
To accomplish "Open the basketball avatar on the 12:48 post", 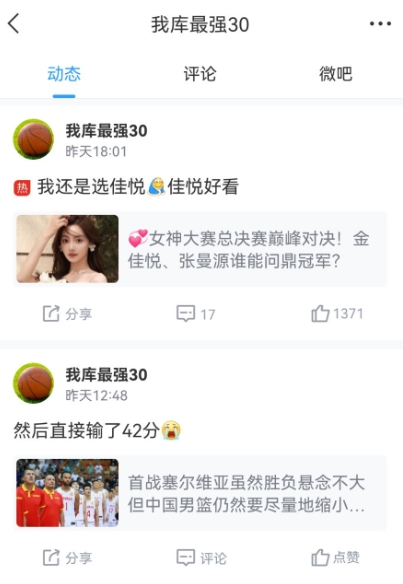I will tap(34, 383).
